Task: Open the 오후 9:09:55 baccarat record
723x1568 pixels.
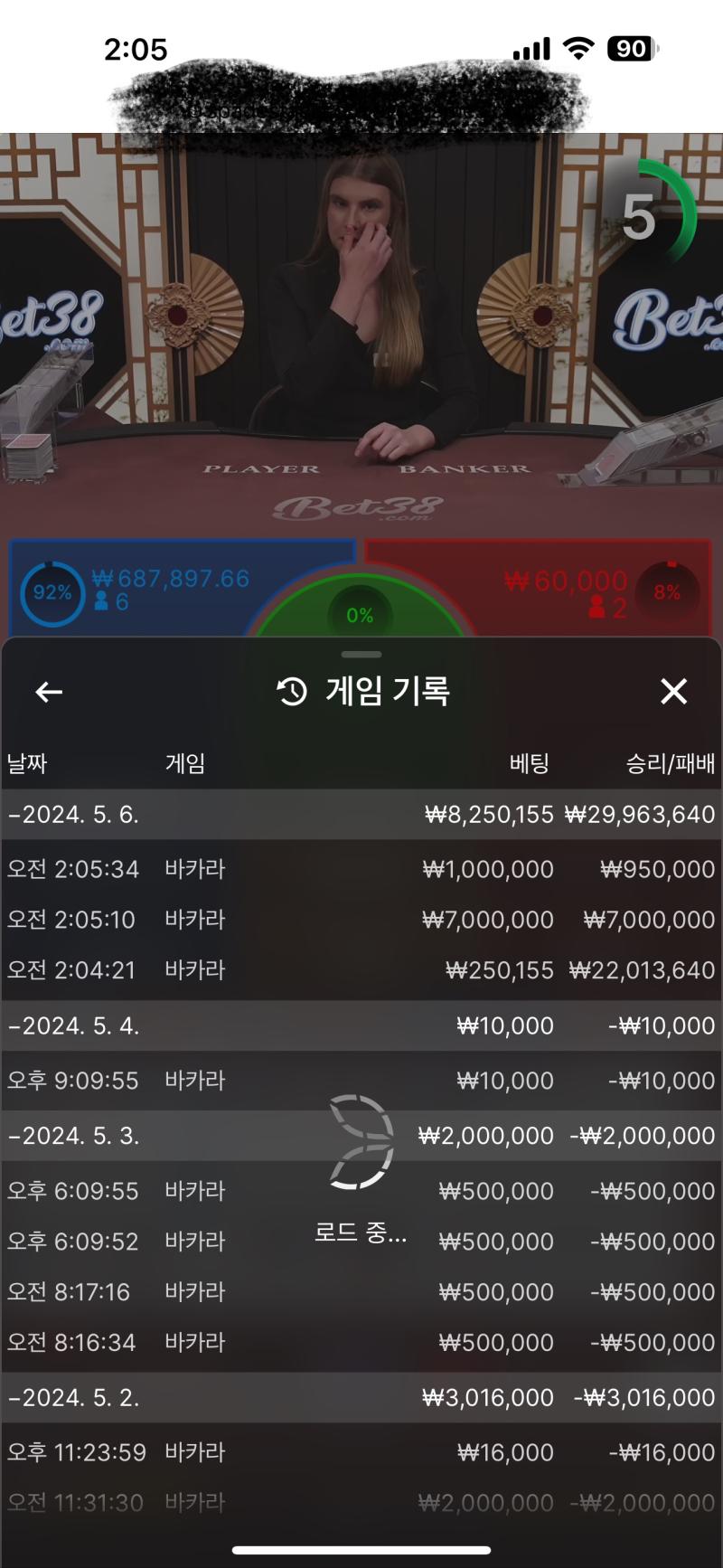Action: point(361,1081)
